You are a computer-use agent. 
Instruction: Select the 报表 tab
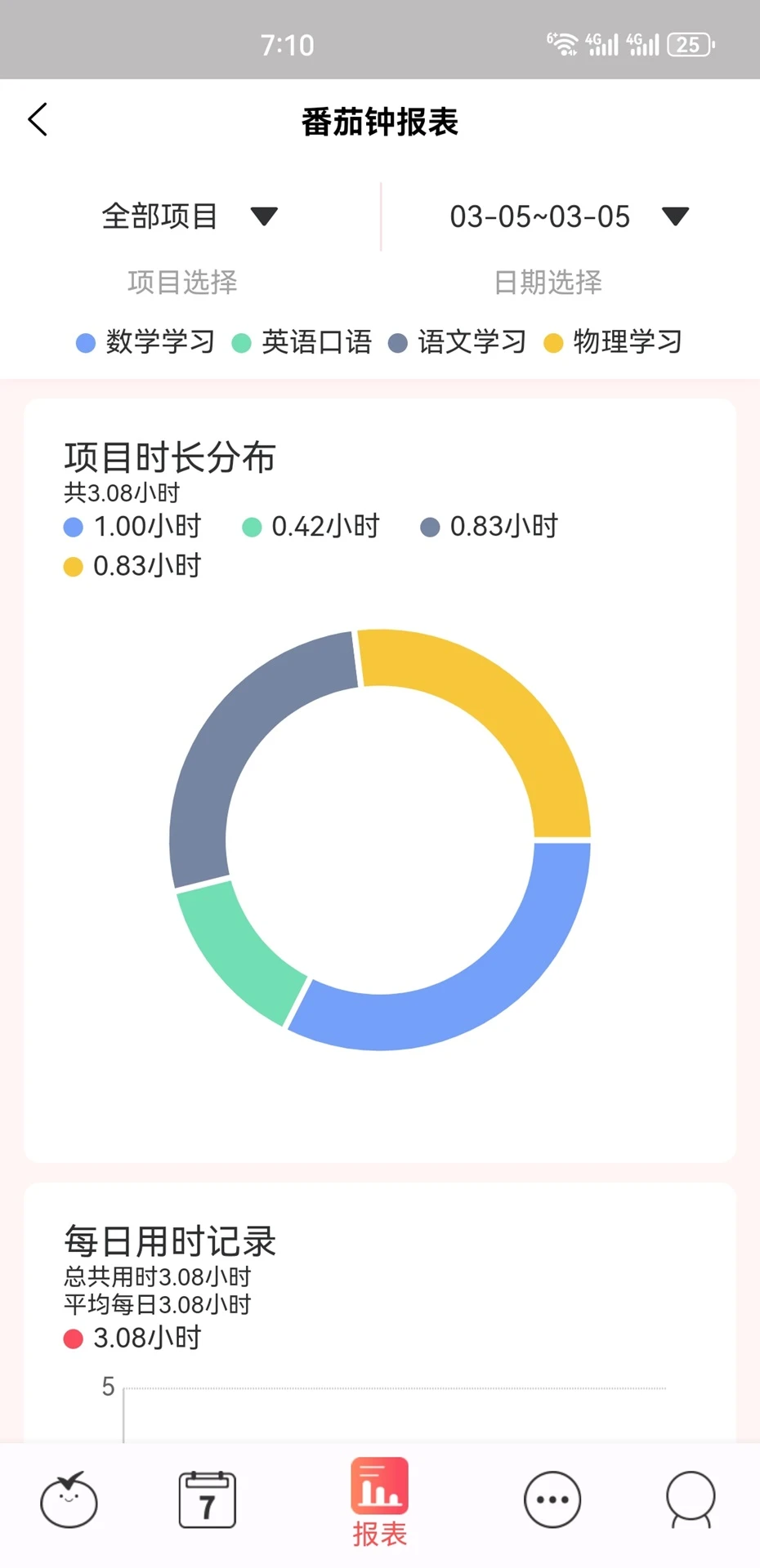point(380,1503)
